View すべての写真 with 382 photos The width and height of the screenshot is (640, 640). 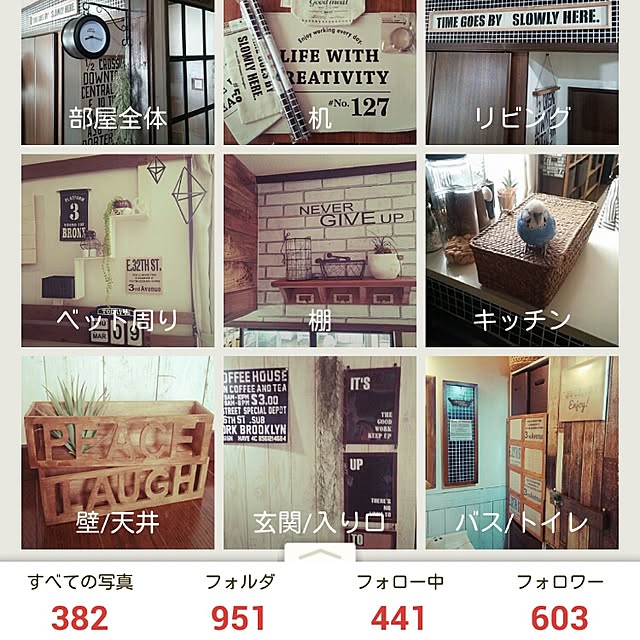(80, 600)
